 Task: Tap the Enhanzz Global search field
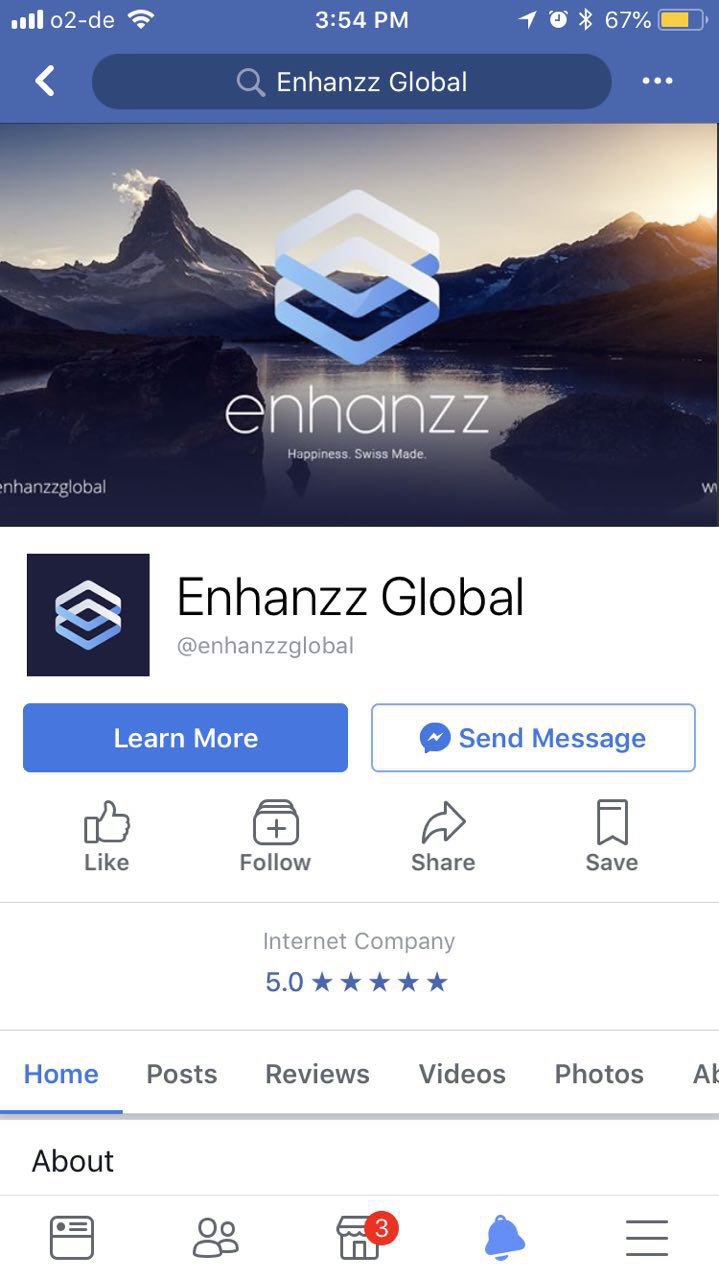[x=351, y=82]
